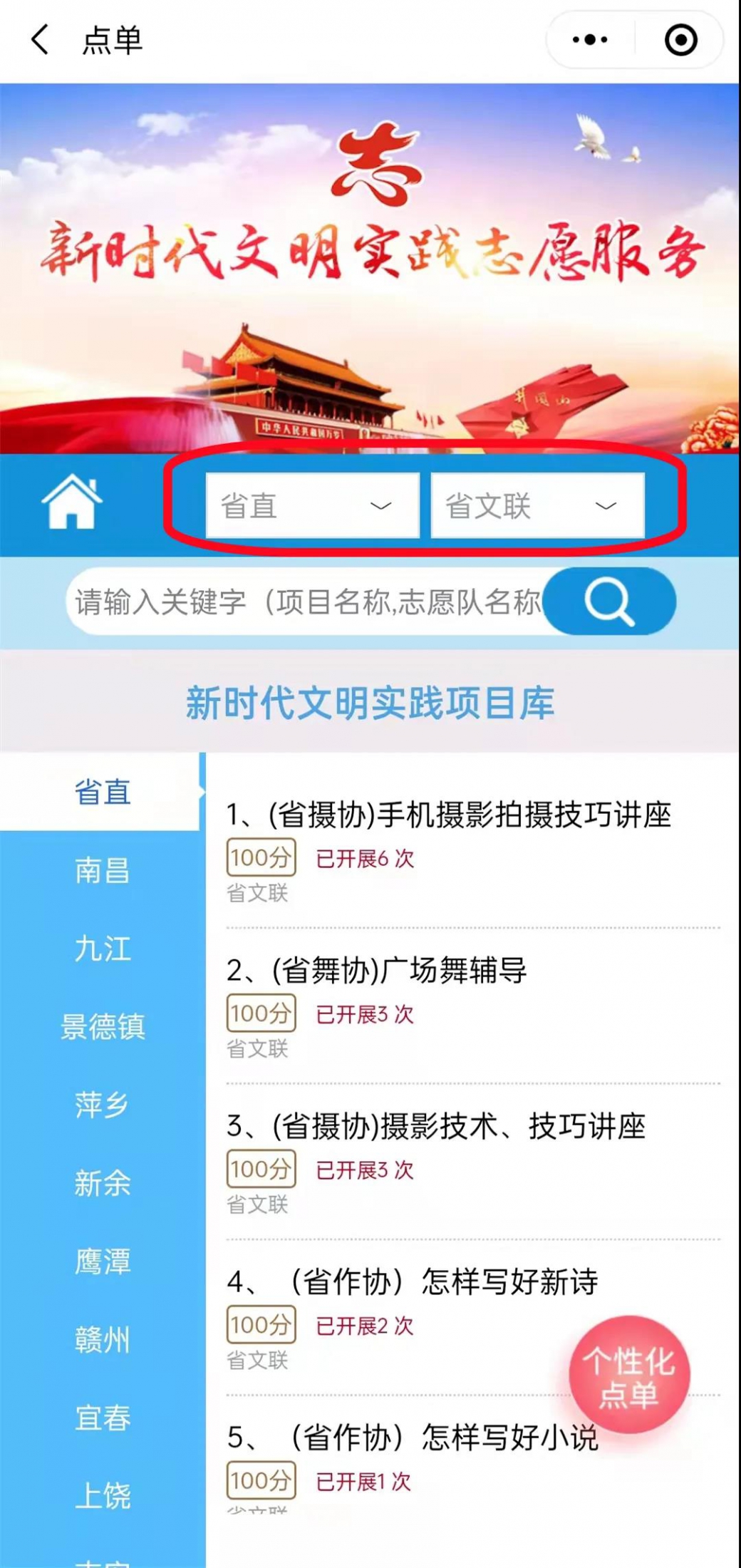Focus the keyword search field
The height and width of the screenshot is (1568, 741).
(x=306, y=602)
